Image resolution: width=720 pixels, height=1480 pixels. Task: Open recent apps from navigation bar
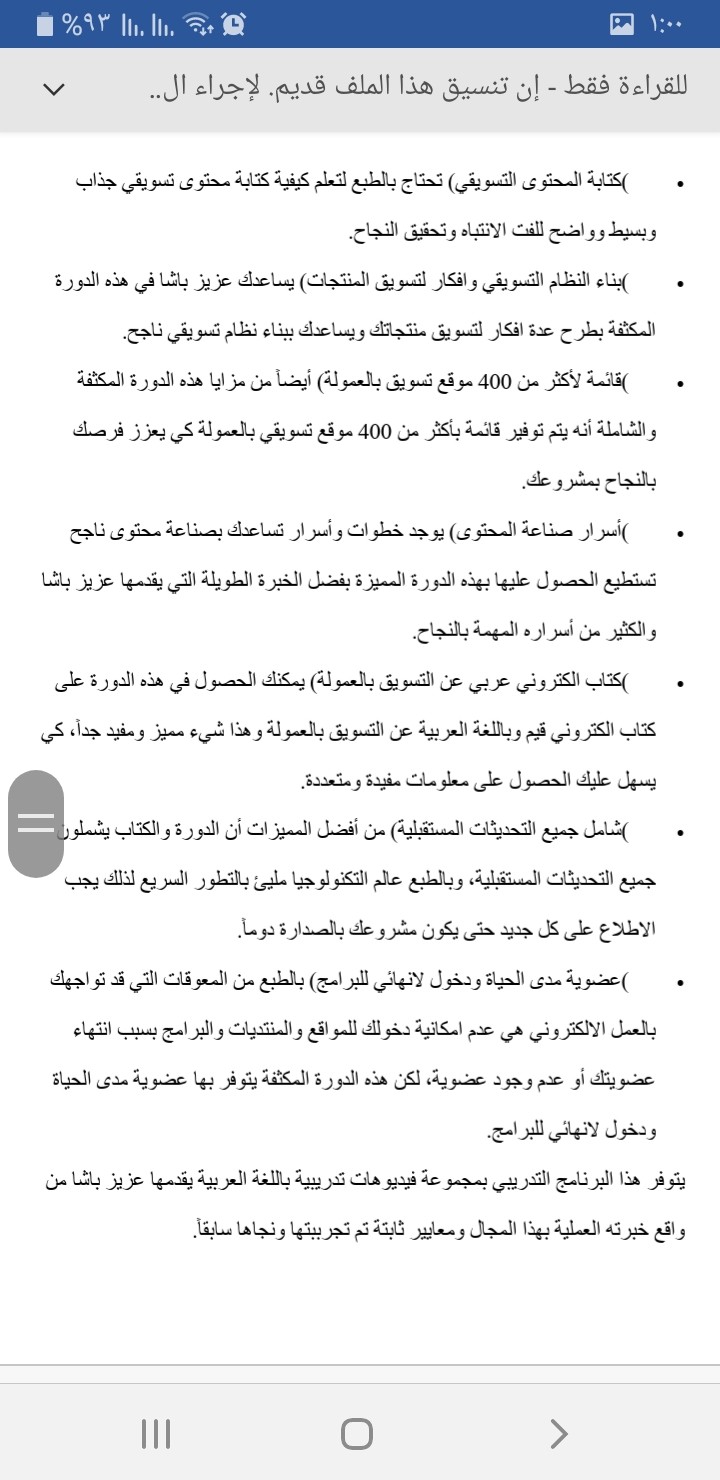coord(156,1434)
